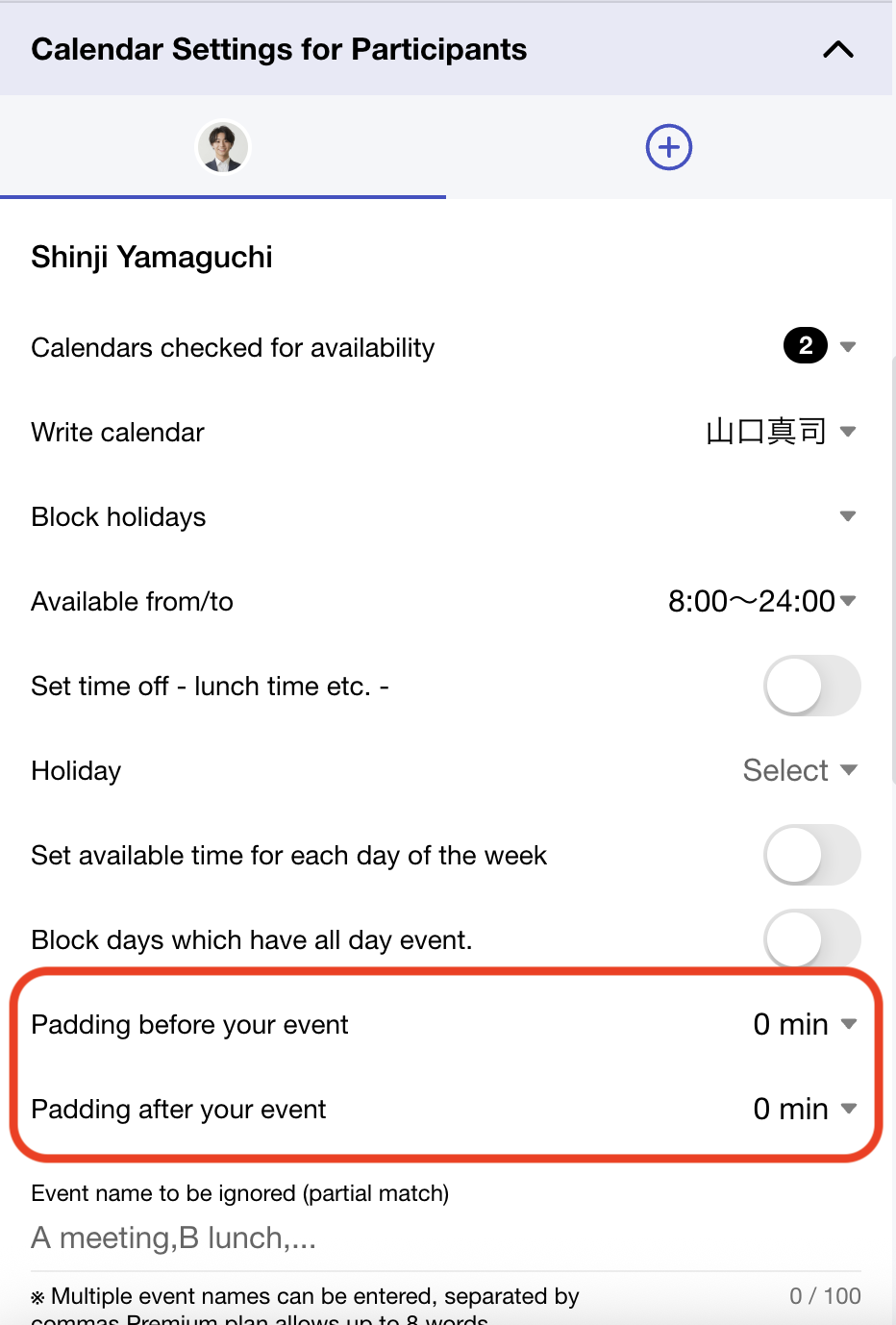Enable Set time off lunch time toggle

pyautogui.click(x=811, y=686)
